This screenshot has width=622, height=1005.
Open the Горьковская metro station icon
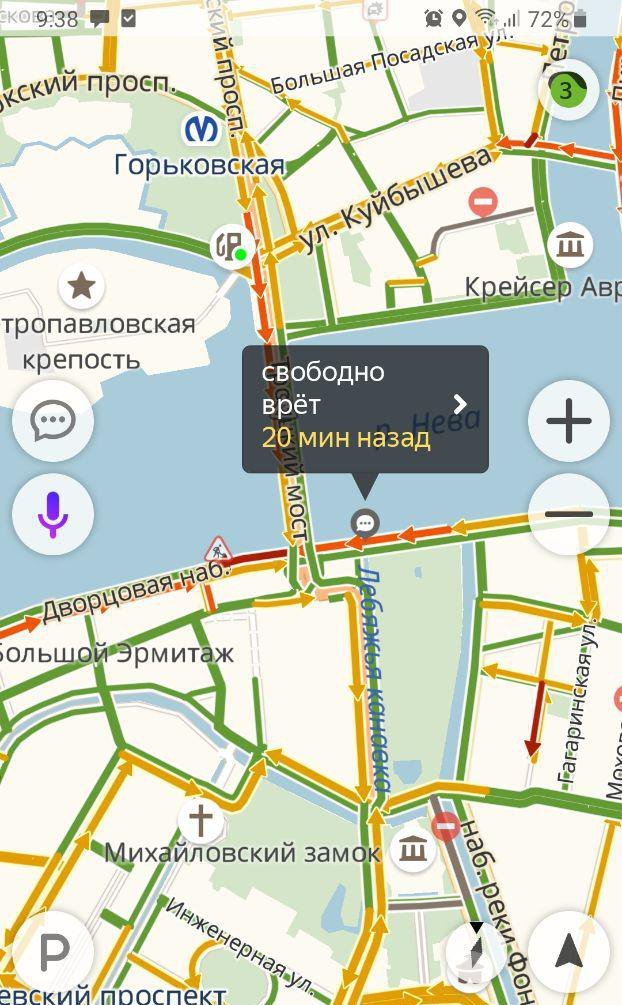[202, 129]
